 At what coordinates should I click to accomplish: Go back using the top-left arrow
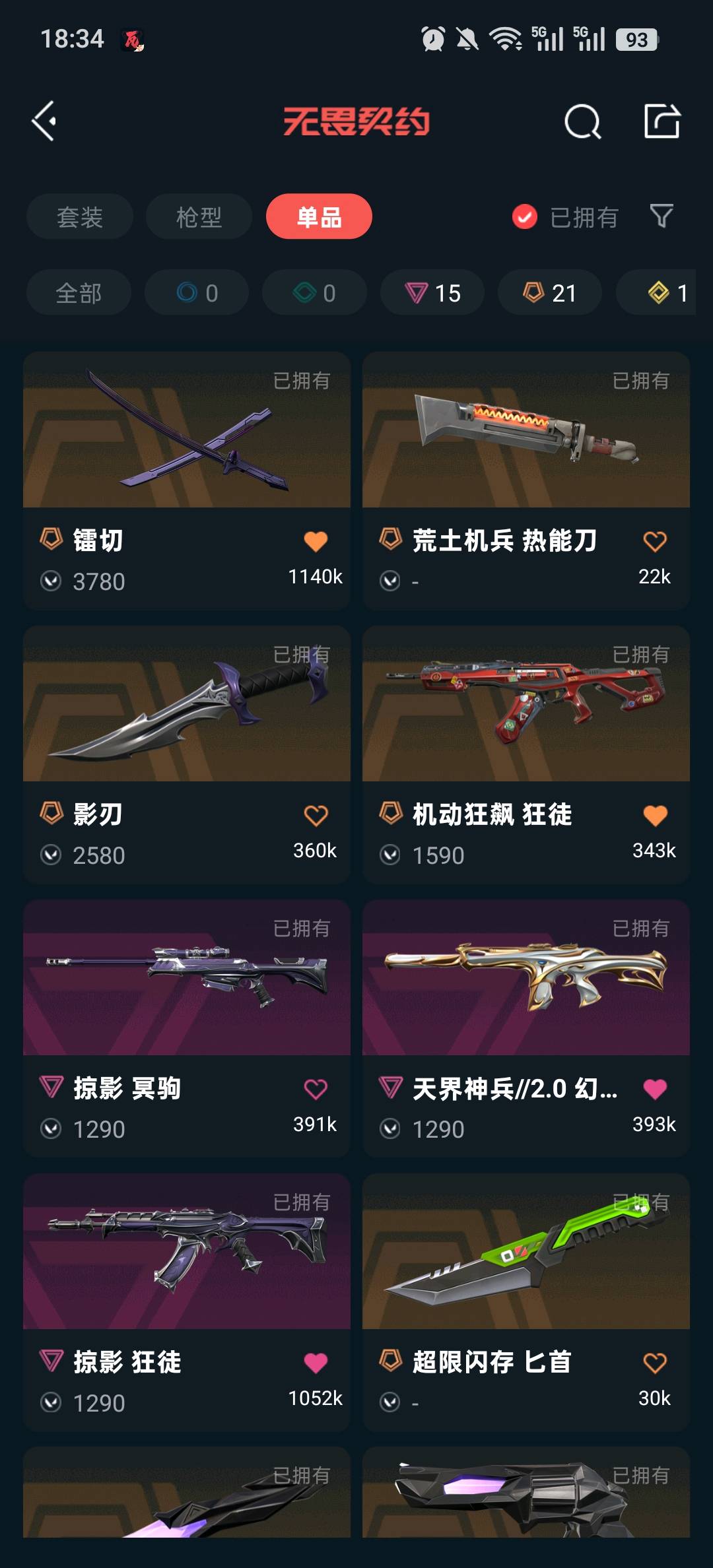point(44,121)
